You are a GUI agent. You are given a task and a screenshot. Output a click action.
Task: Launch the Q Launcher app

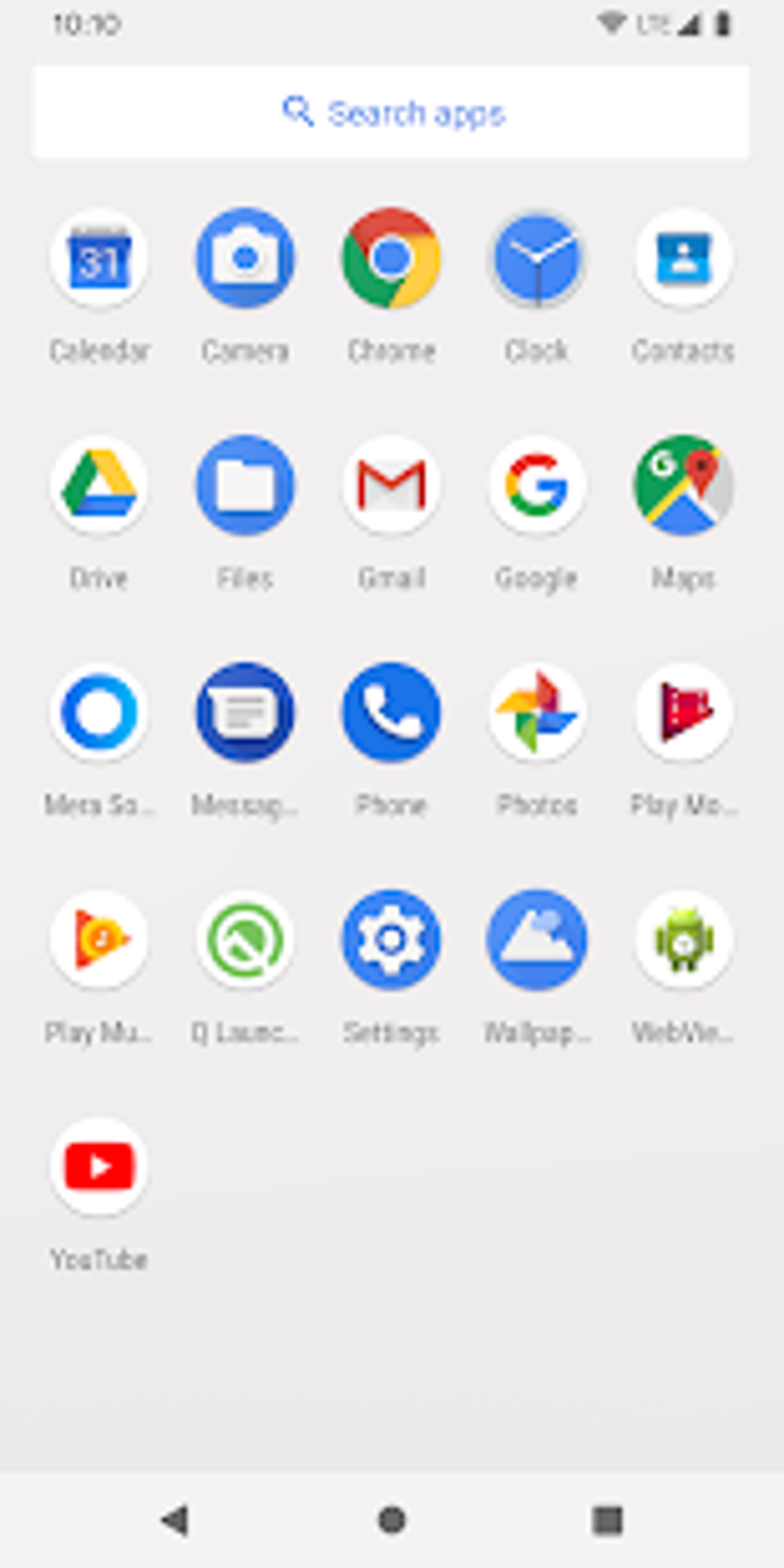coord(244,939)
